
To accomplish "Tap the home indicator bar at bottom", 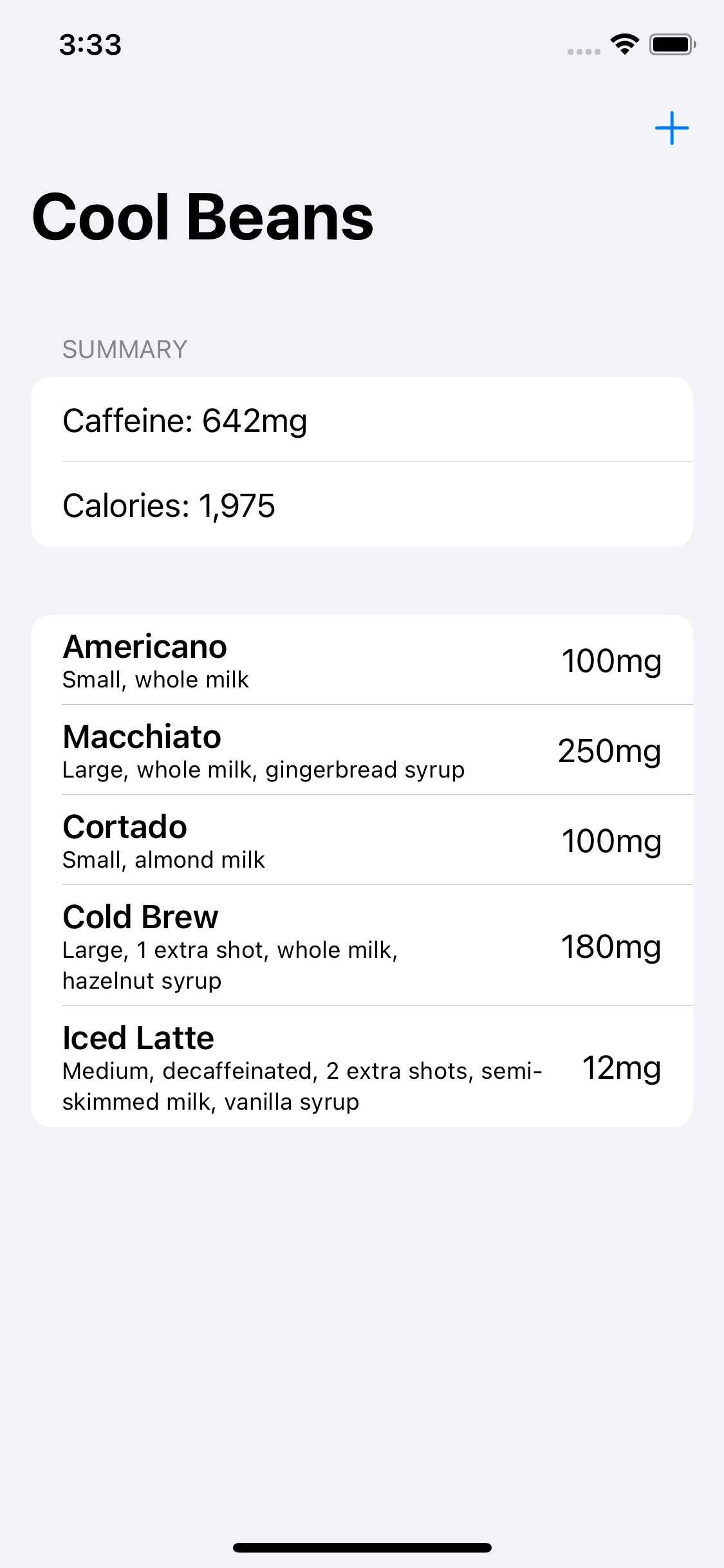I will pos(362,1547).
